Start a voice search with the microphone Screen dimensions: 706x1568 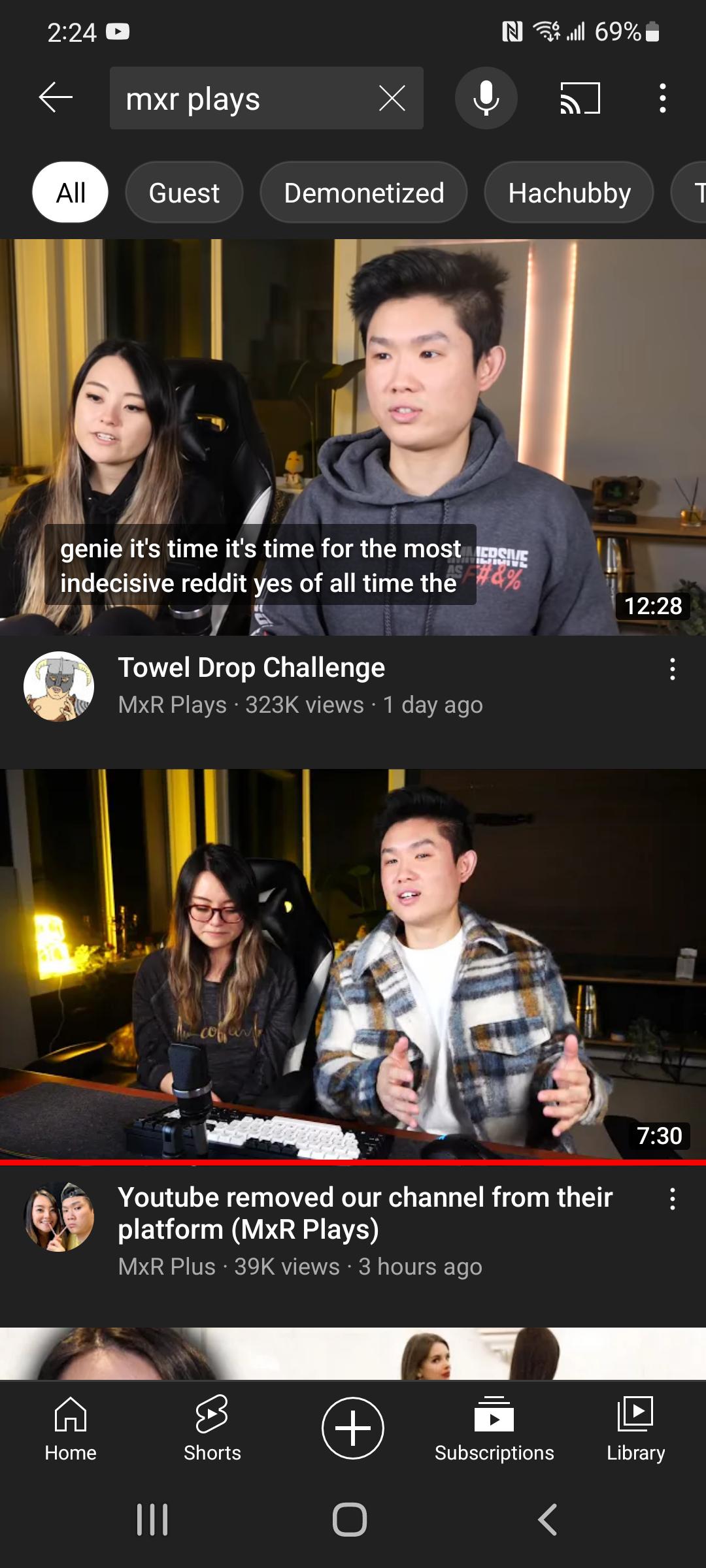[x=486, y=99]
